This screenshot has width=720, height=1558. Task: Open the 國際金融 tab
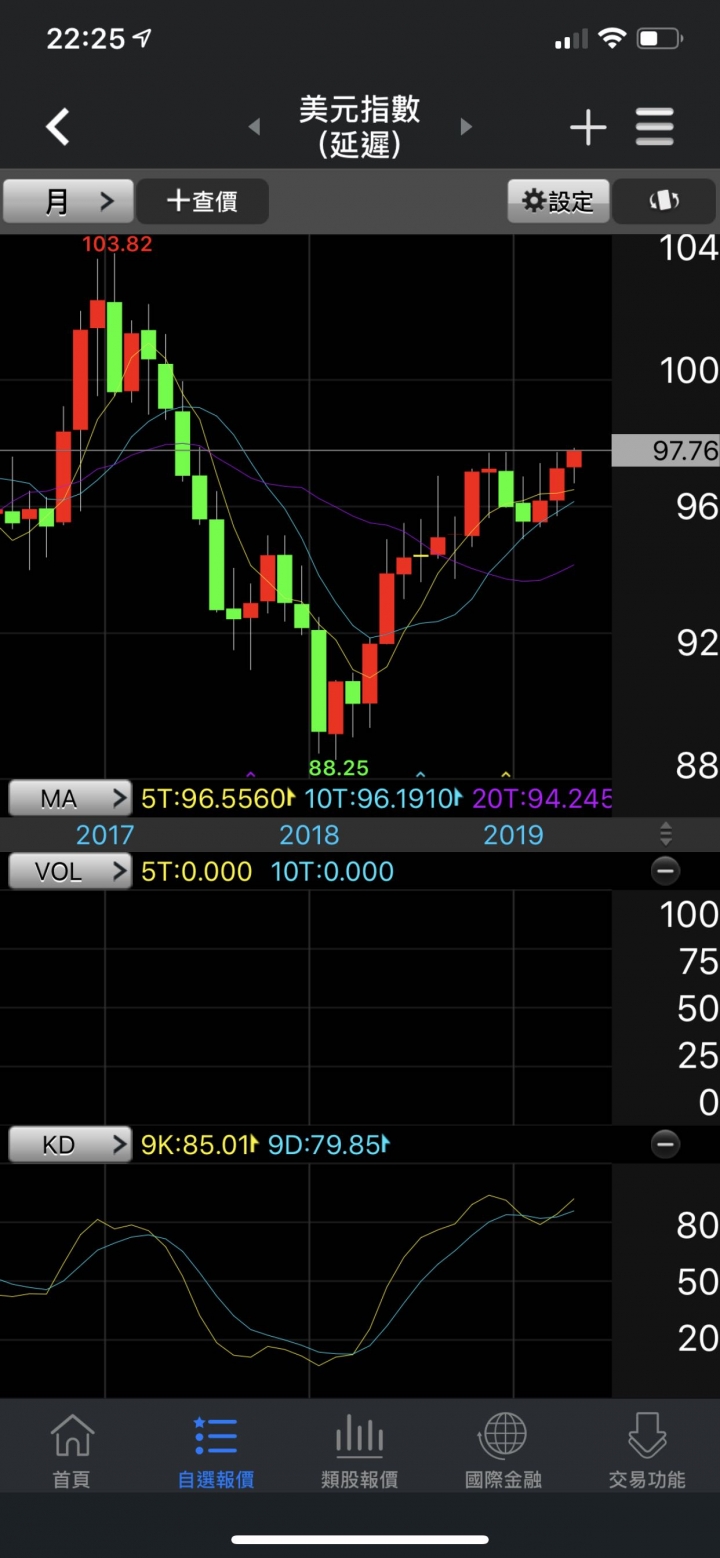(503, 1451)
